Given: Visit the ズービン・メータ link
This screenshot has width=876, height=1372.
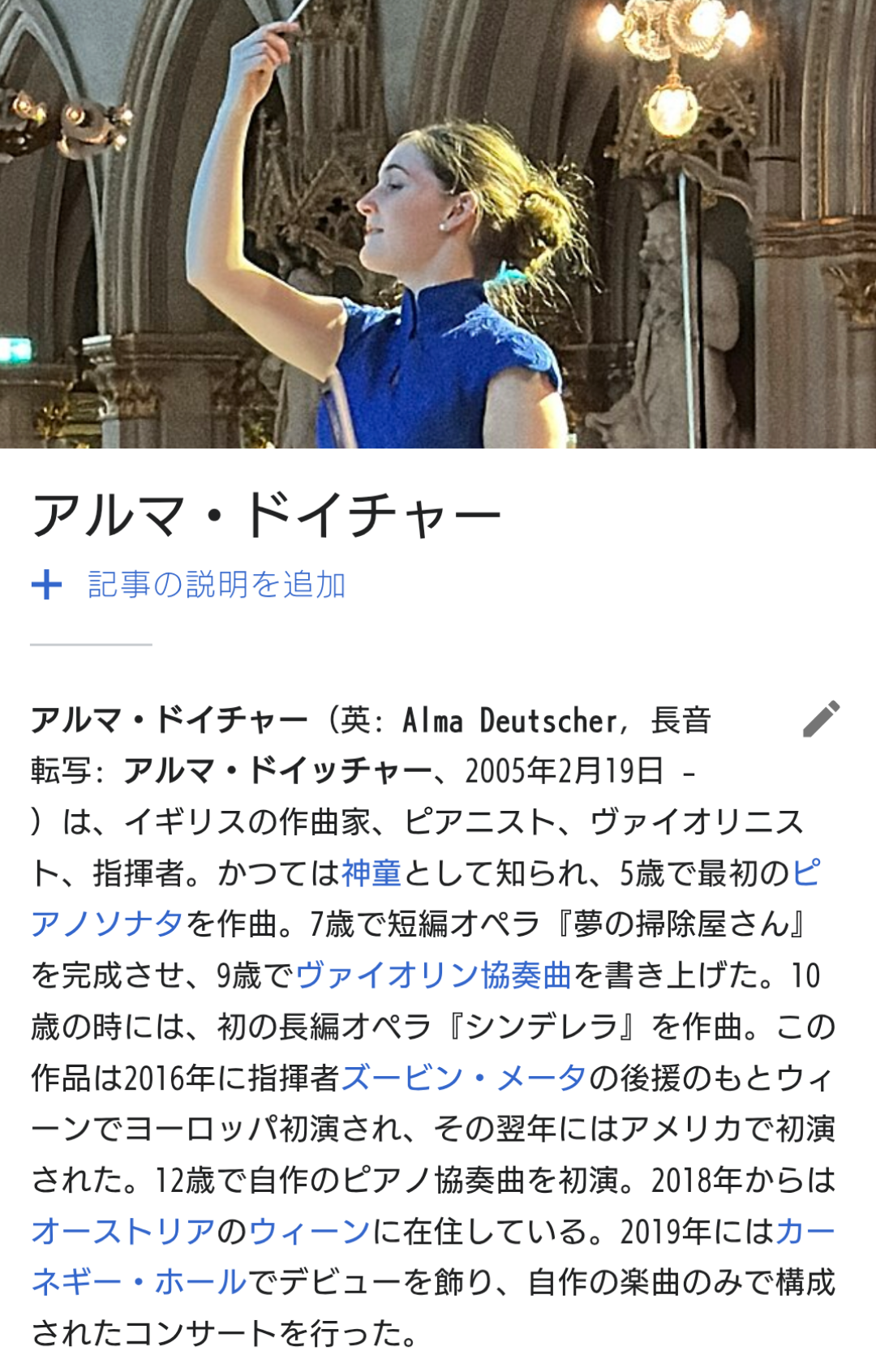Looking at the screenshot, I should click(x=464, y=1078).
